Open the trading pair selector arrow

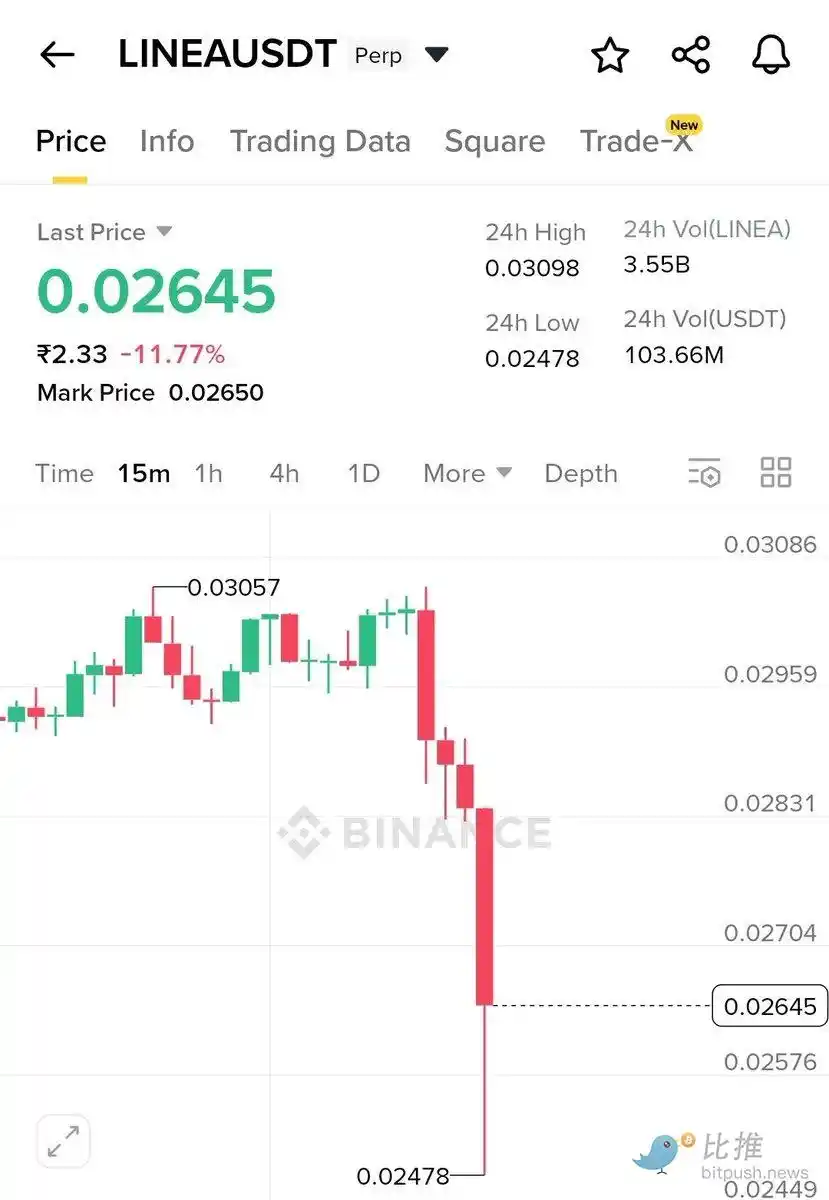click(x=437, y=56)
